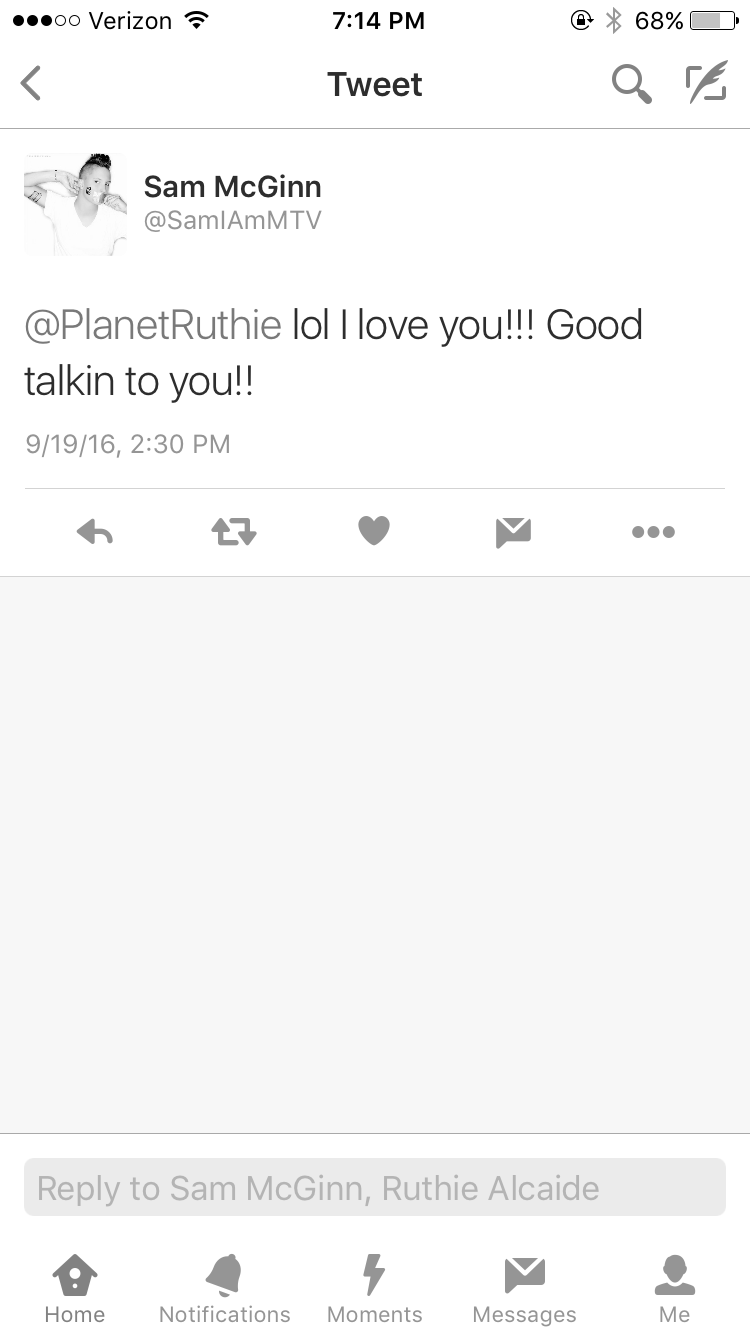750x1334 pixels.
Task: Open the Messages tab
Action: [x=524, y=1290]
